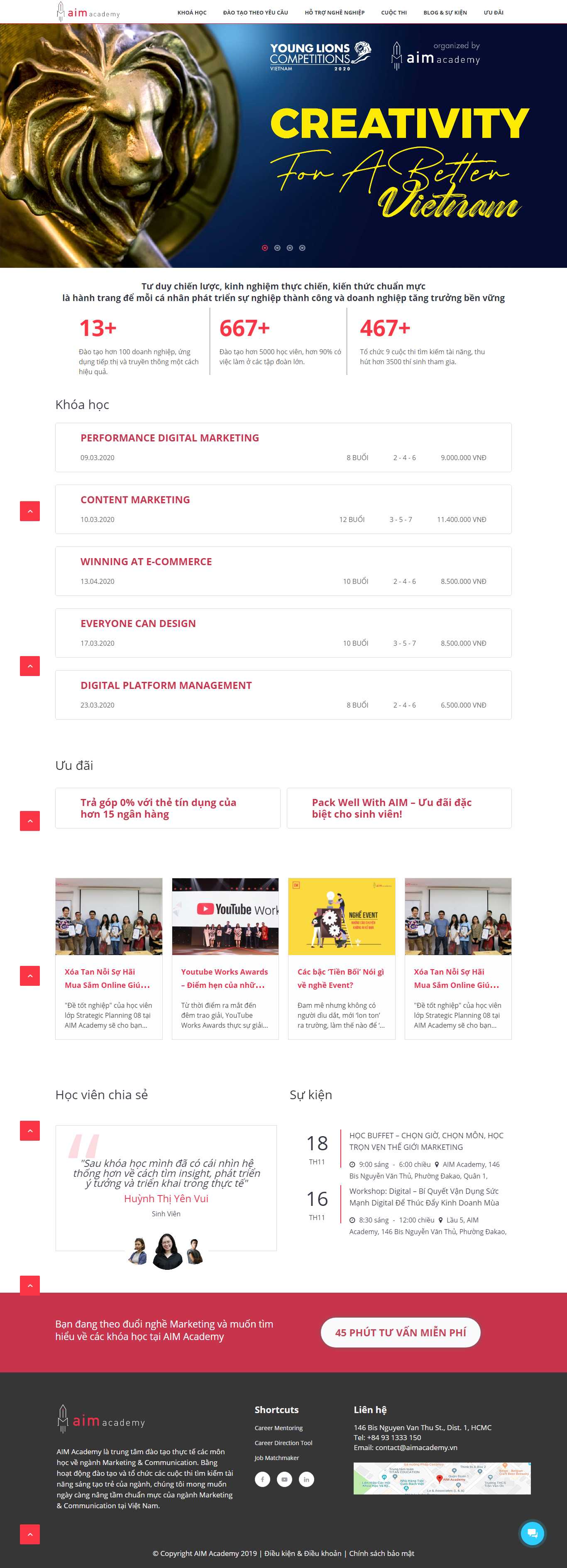
Task: Select CUỘC THI in top menu
Action: [x=393, y=12]
